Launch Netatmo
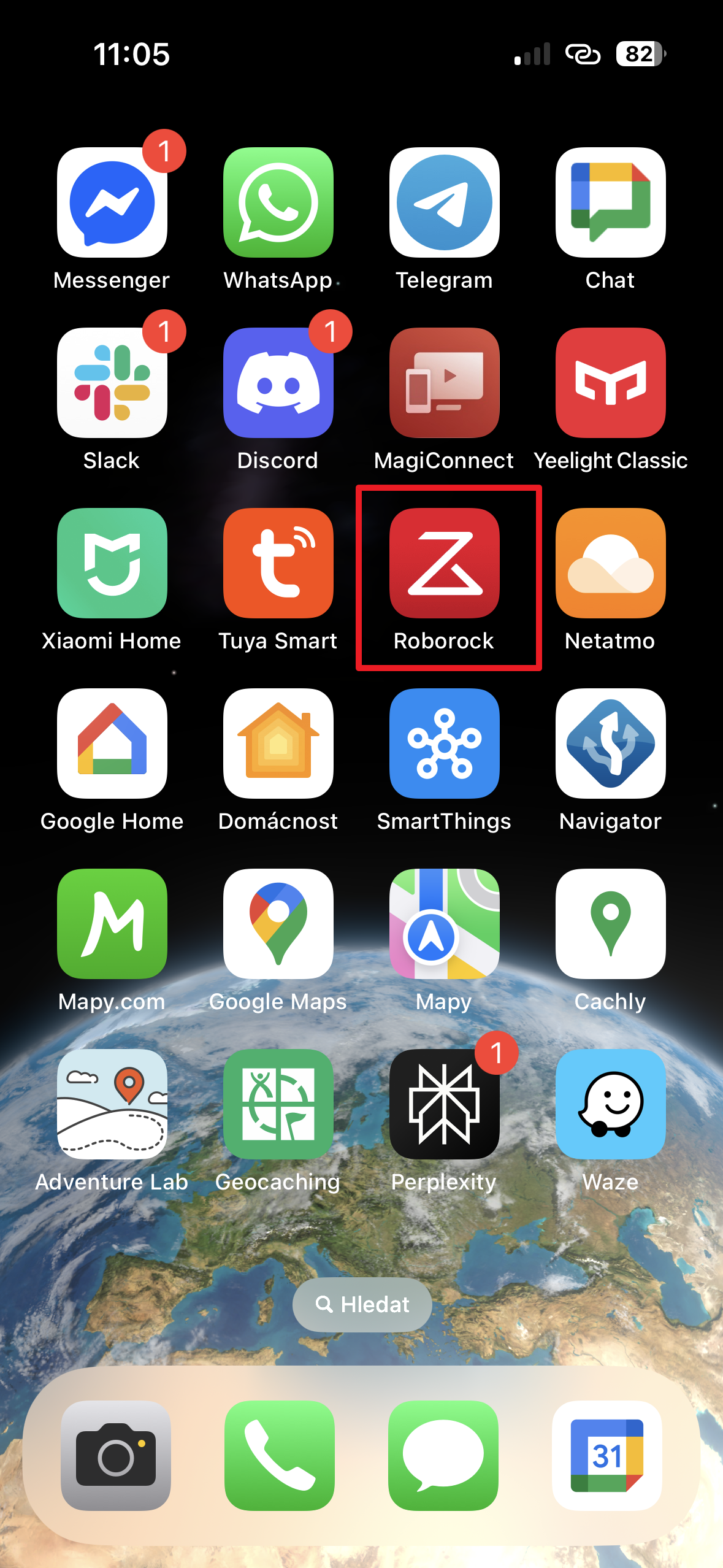The width and height of the screenshot is (723, 1568). pos(610,563)
